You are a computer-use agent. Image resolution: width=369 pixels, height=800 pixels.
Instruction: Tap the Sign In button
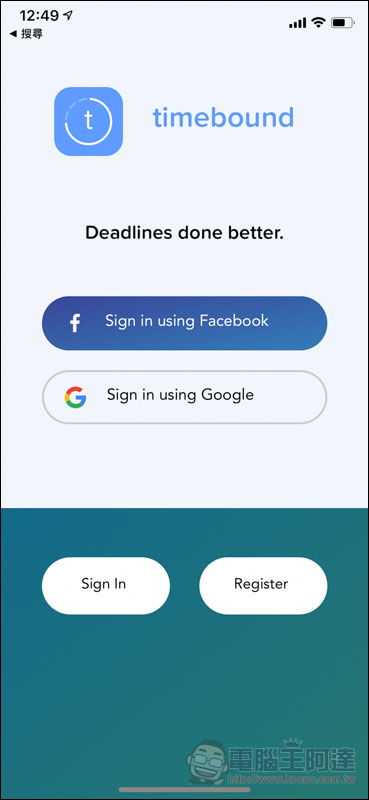point(106,585)
